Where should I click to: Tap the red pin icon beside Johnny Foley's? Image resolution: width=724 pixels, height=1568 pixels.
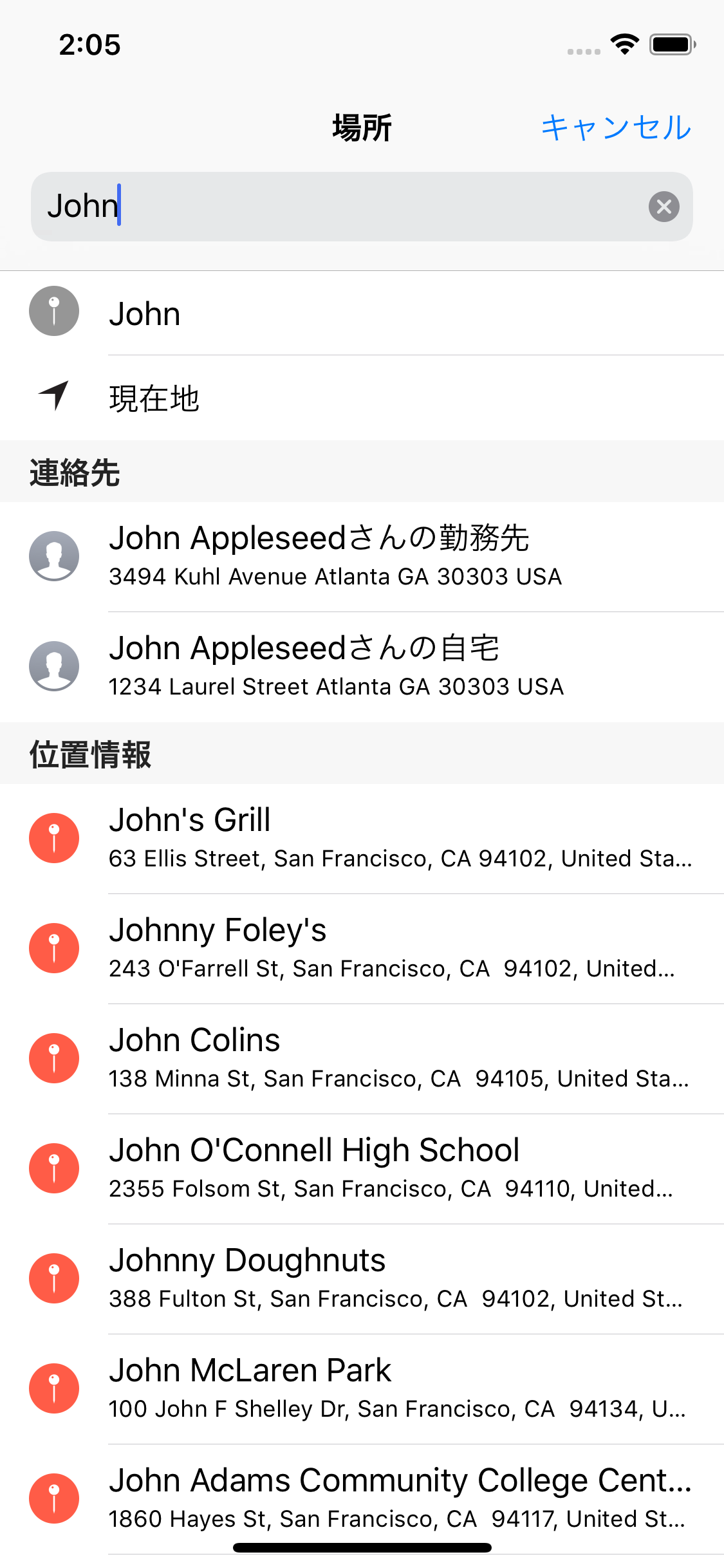54,947
